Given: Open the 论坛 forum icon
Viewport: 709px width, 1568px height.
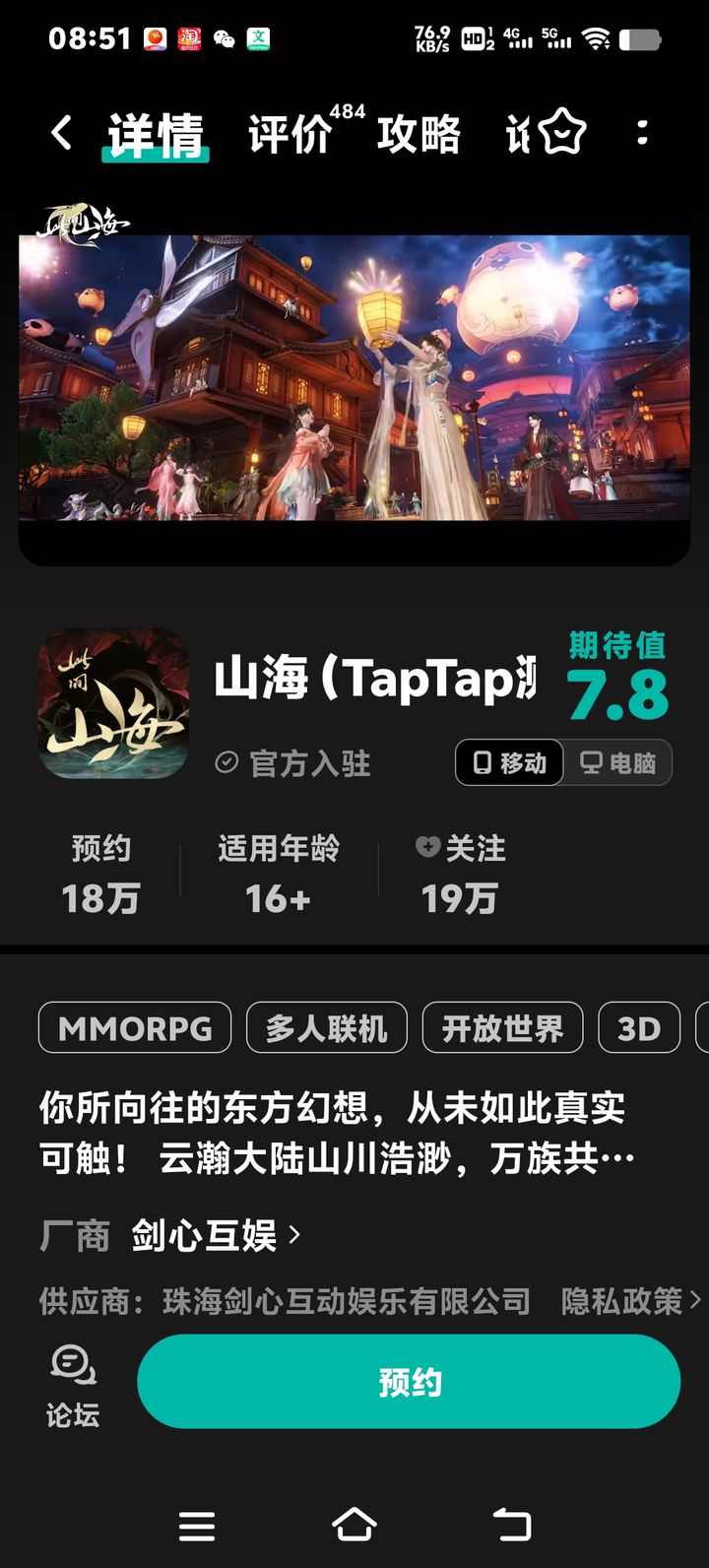Looking at the screenshot, I should tap(72, 1382).
